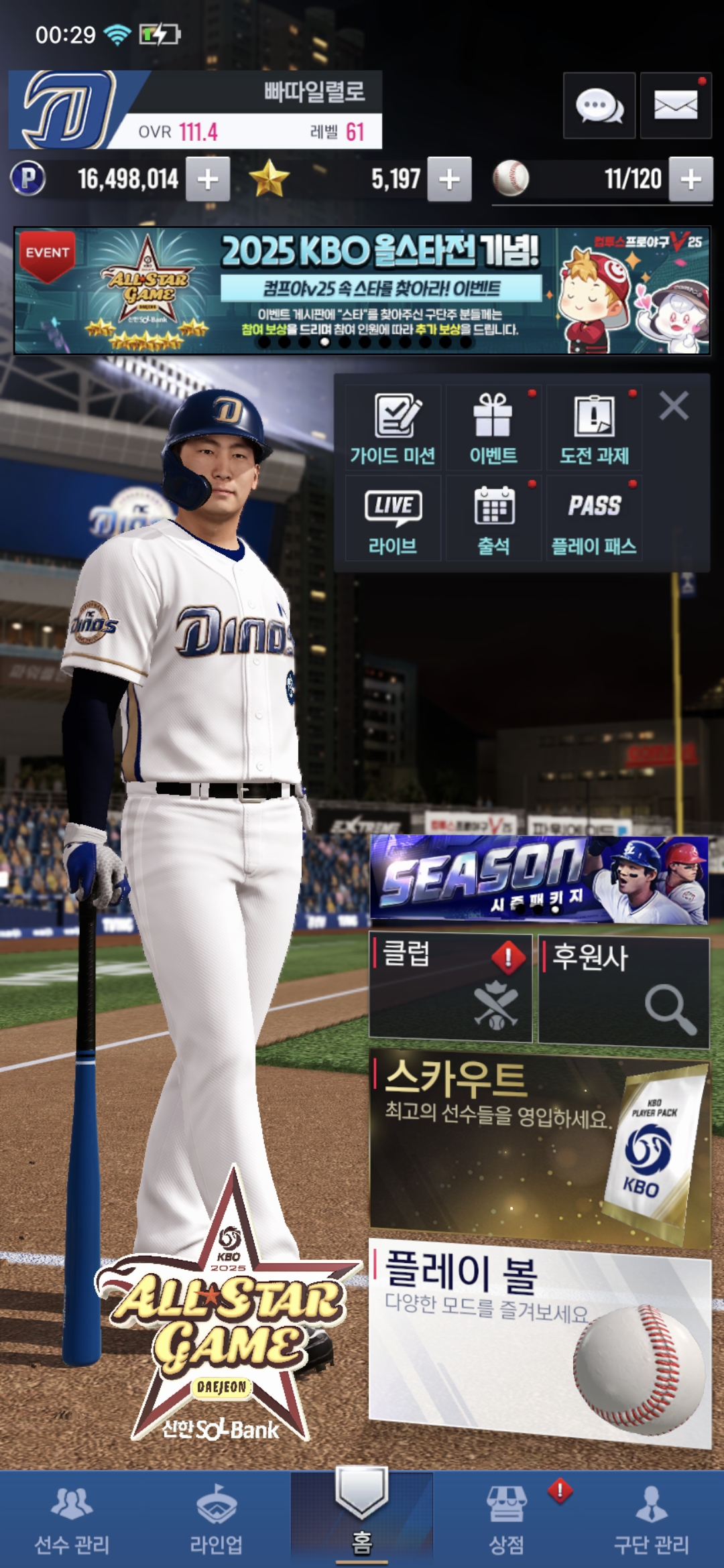The width and height of the screenshot is (724, 1568).
Task: Add more points with the plus button
Action: [208, 179]
